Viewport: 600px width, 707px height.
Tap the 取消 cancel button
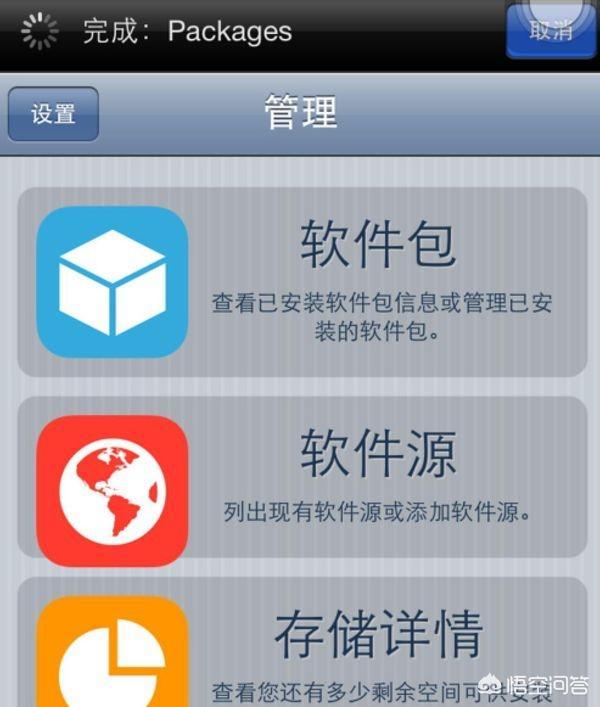pyautogui.click(x=551, y=31)
